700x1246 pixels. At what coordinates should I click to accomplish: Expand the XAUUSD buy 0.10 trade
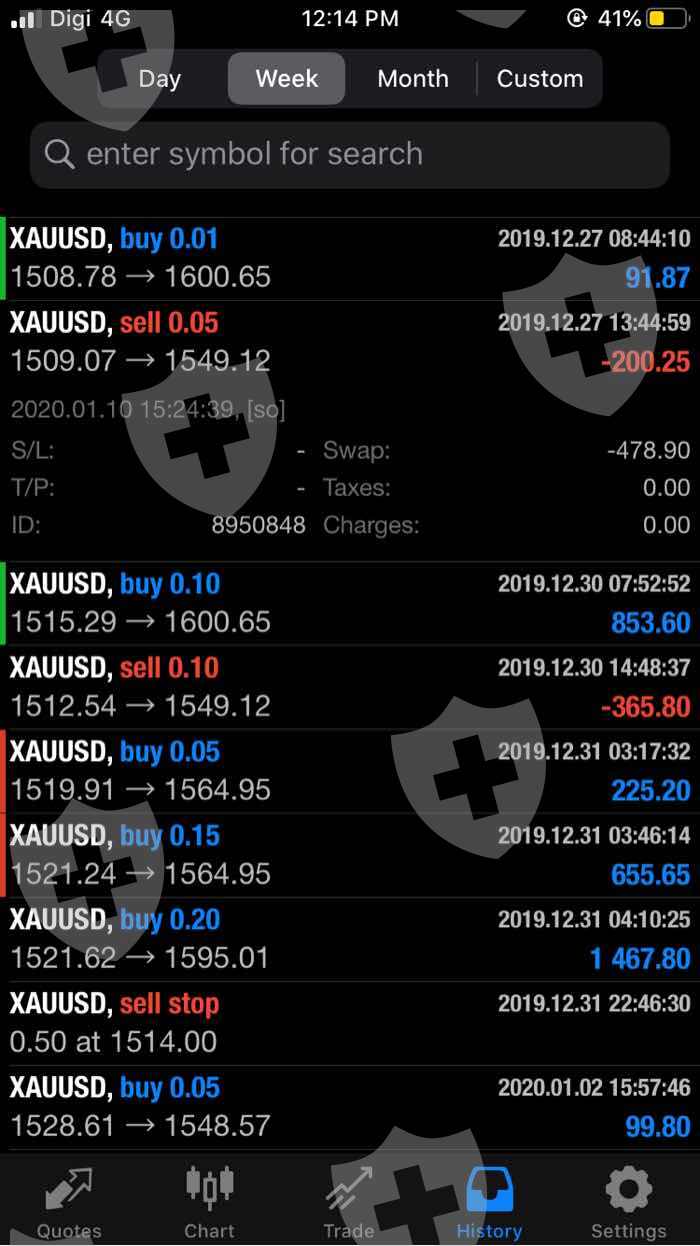pos(350,603)
